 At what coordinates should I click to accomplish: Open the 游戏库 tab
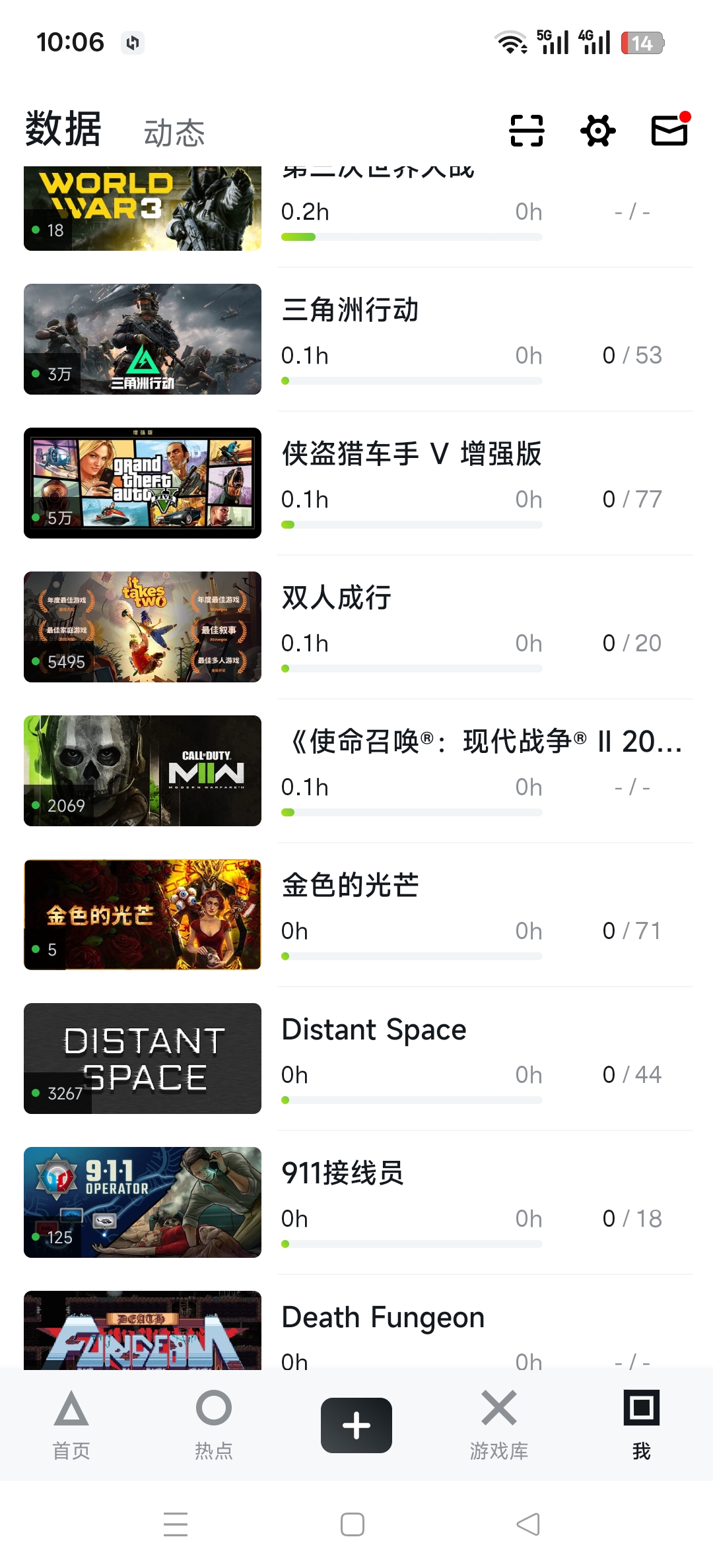pos(499,1424)
